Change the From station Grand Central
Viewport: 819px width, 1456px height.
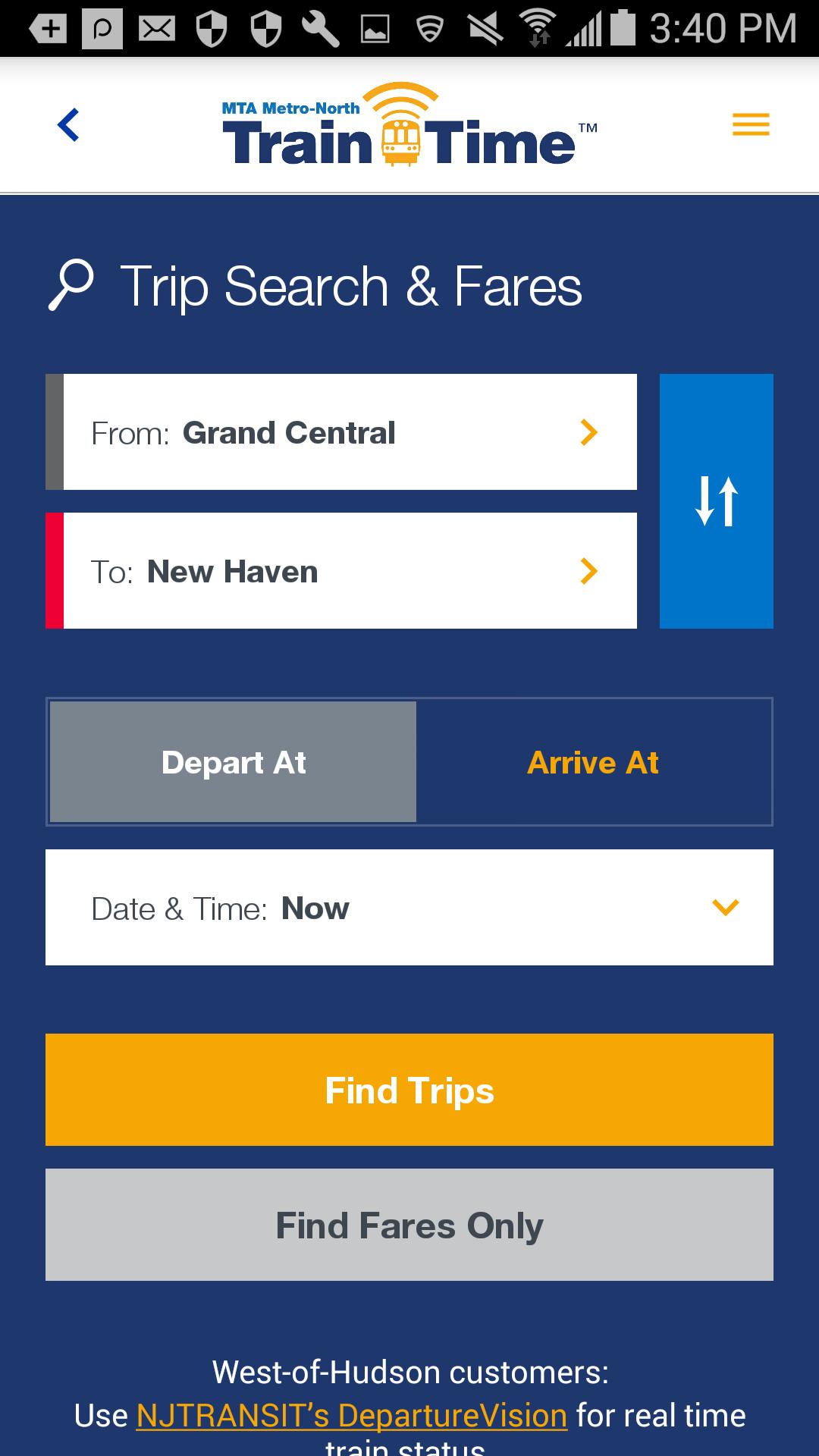point(341,432)
